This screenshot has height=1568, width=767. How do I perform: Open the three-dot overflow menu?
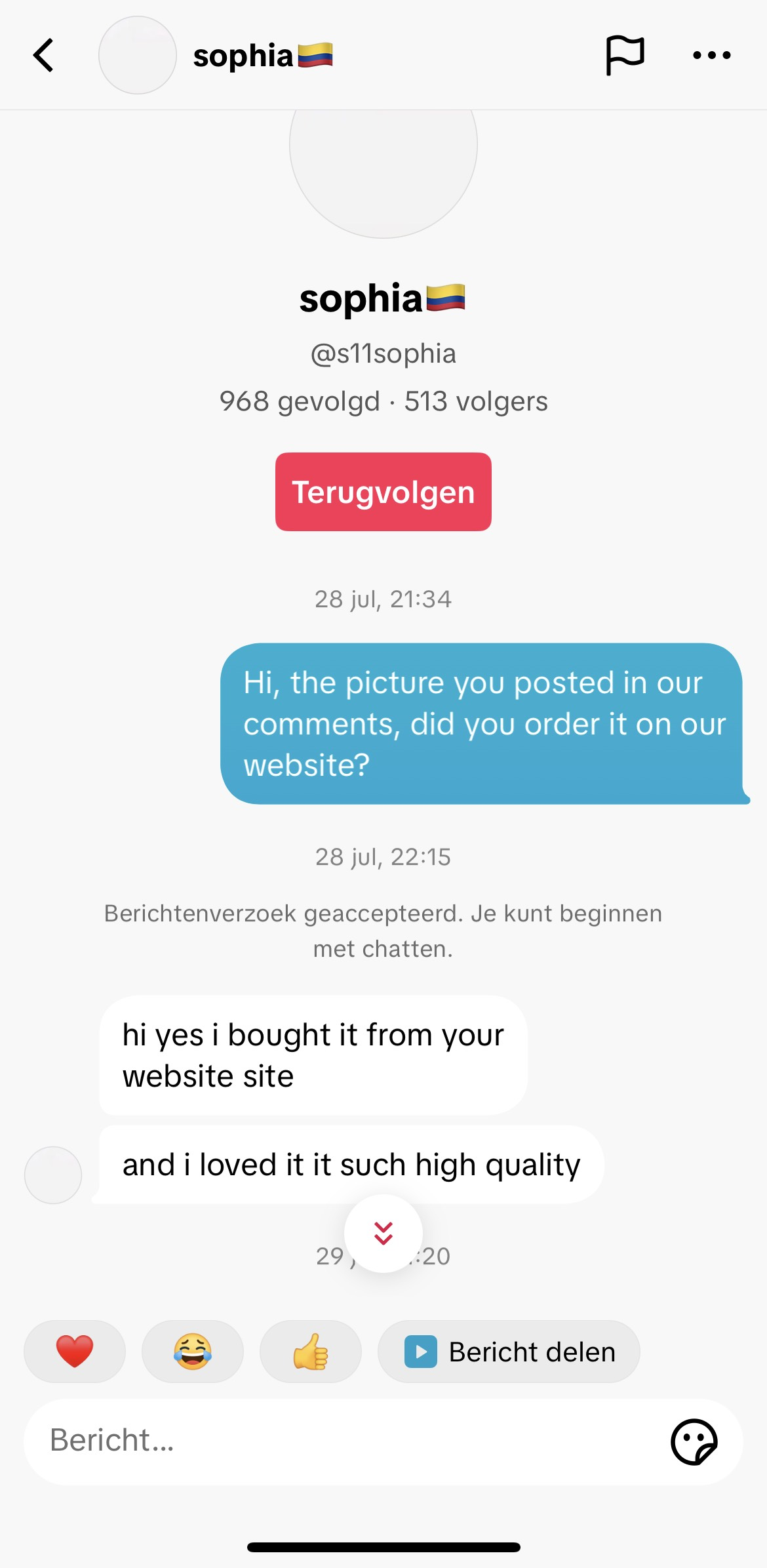711,55
